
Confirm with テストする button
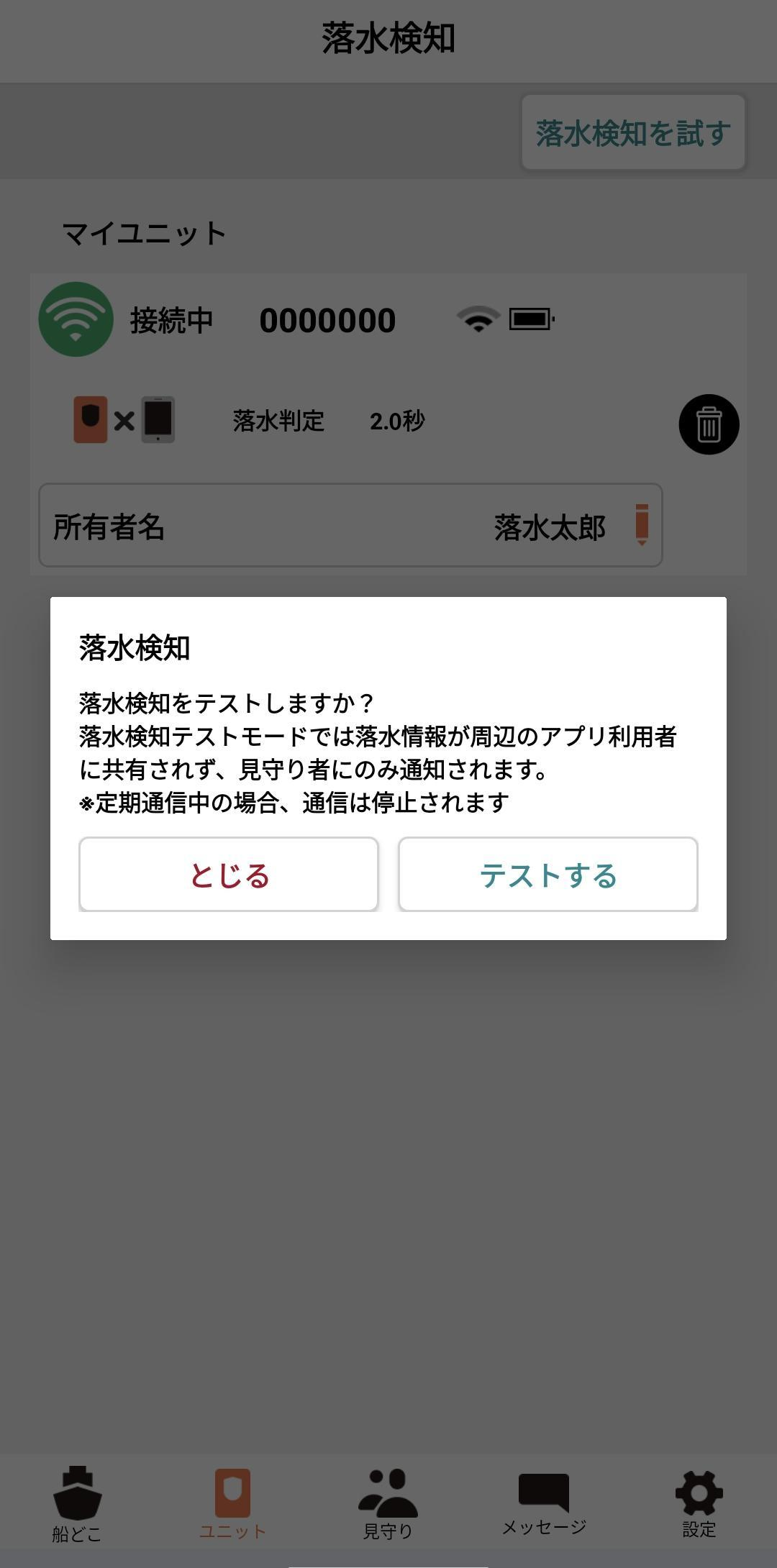tap(548, 875)
